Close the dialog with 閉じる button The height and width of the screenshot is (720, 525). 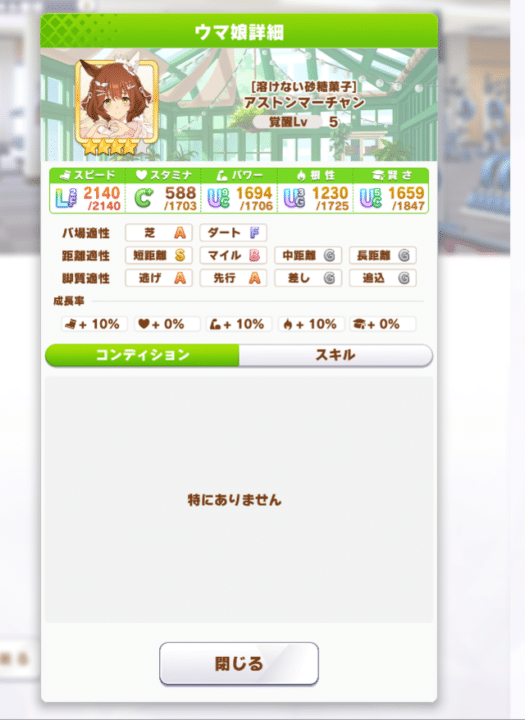coord(239,664)
